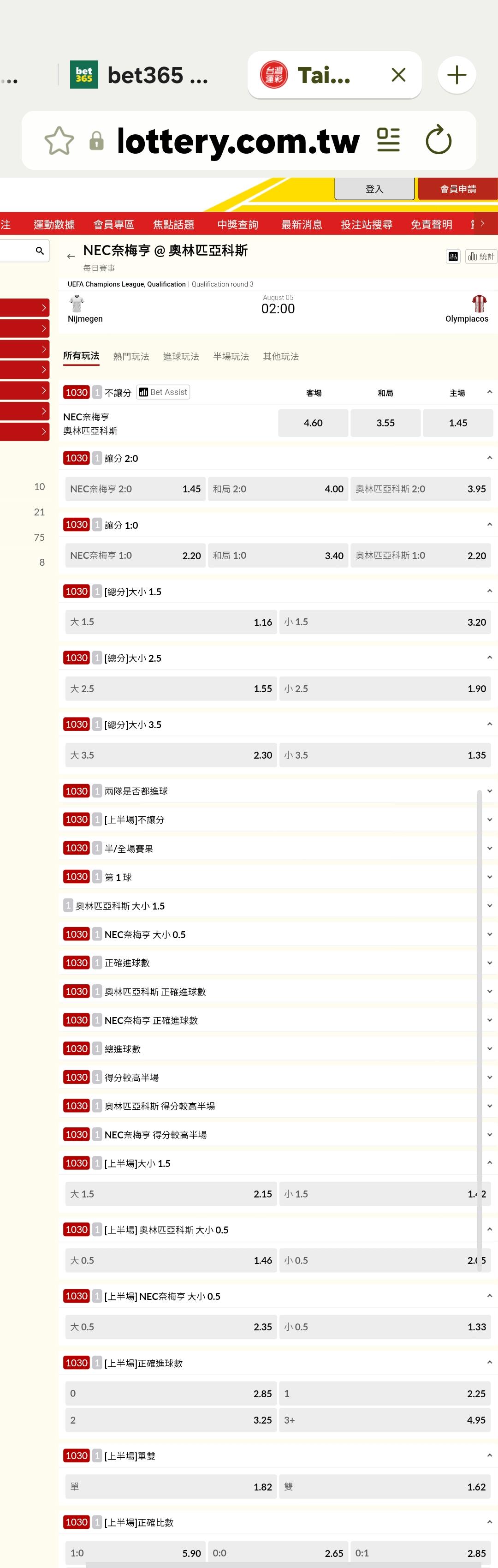498x1568 pixels.
Task: Switch to the 熱門玩法 tab
Action: pos(131,357)
